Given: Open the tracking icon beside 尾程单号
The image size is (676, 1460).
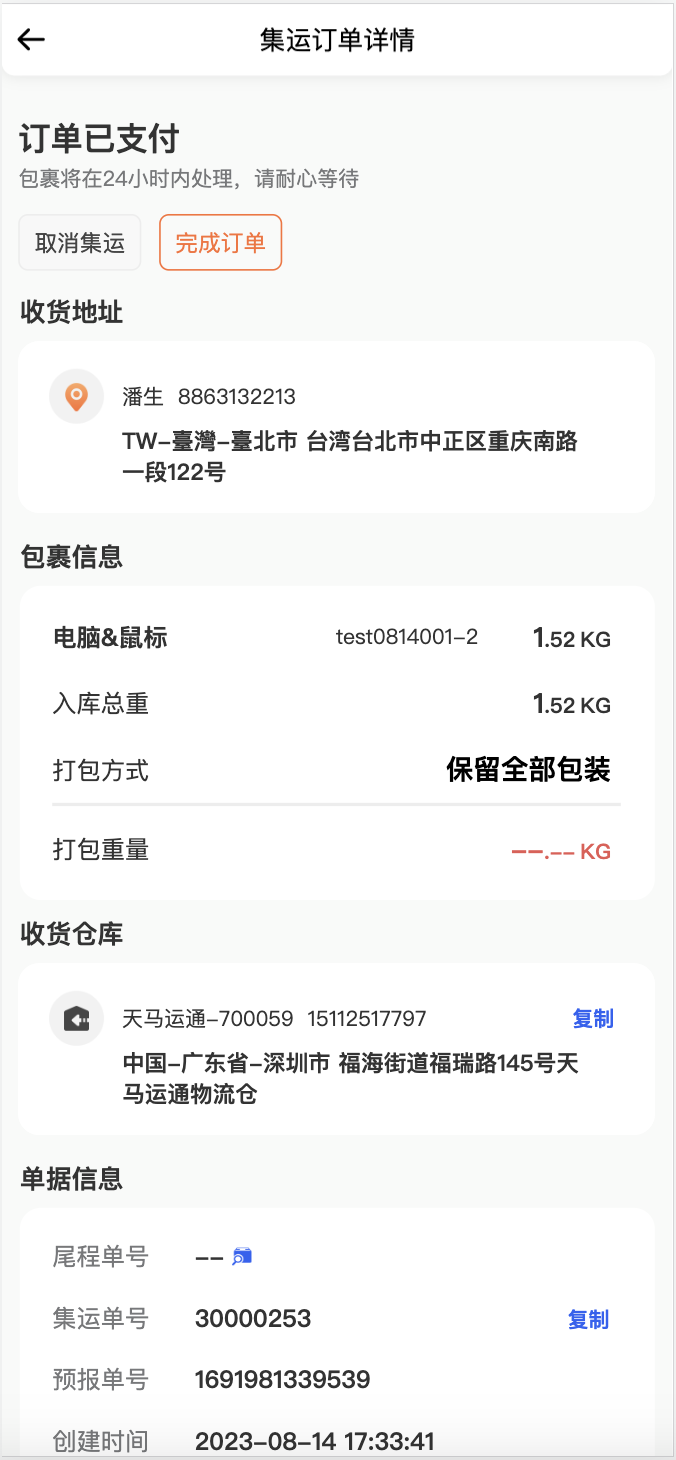Looking at the screenshot, I should coord(242,1257).
